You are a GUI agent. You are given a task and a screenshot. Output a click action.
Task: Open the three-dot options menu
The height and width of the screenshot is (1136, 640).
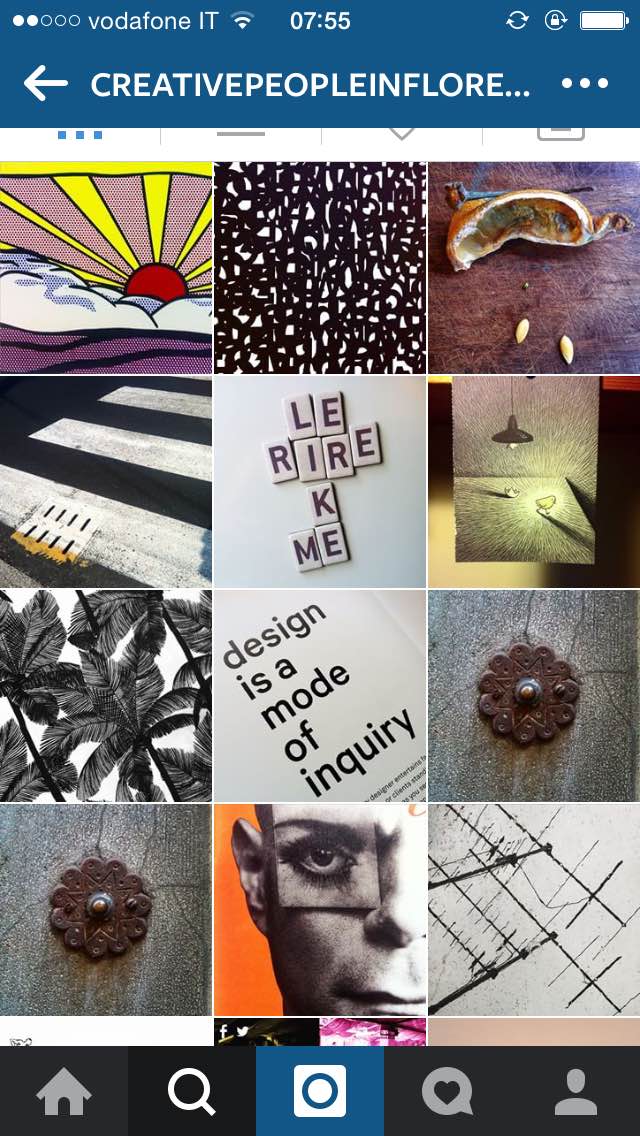pyautogui.click(x=585, y=85)
